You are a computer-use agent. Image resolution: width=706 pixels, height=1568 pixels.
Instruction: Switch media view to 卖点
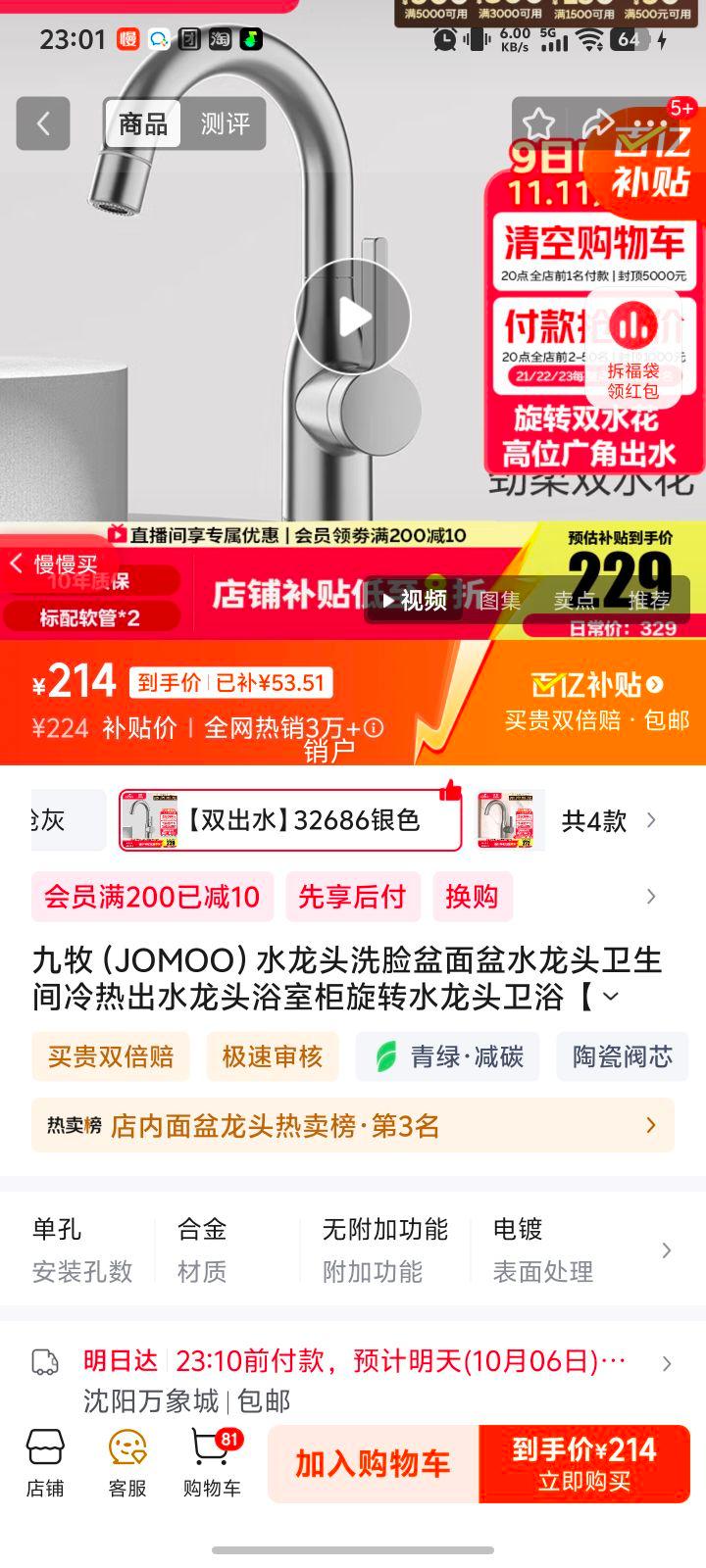(575, 600)
